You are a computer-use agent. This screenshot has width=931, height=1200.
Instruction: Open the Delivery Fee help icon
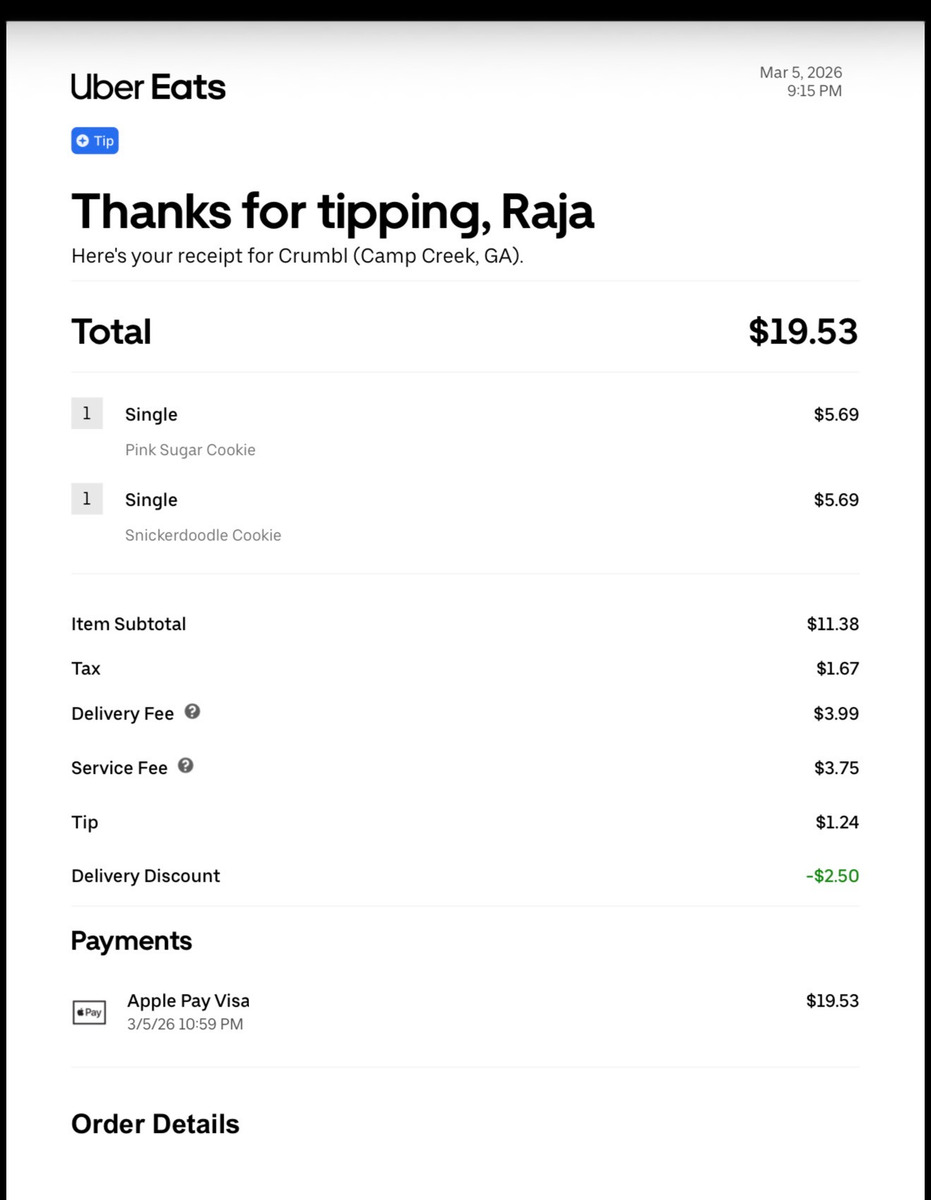(193, 712)
